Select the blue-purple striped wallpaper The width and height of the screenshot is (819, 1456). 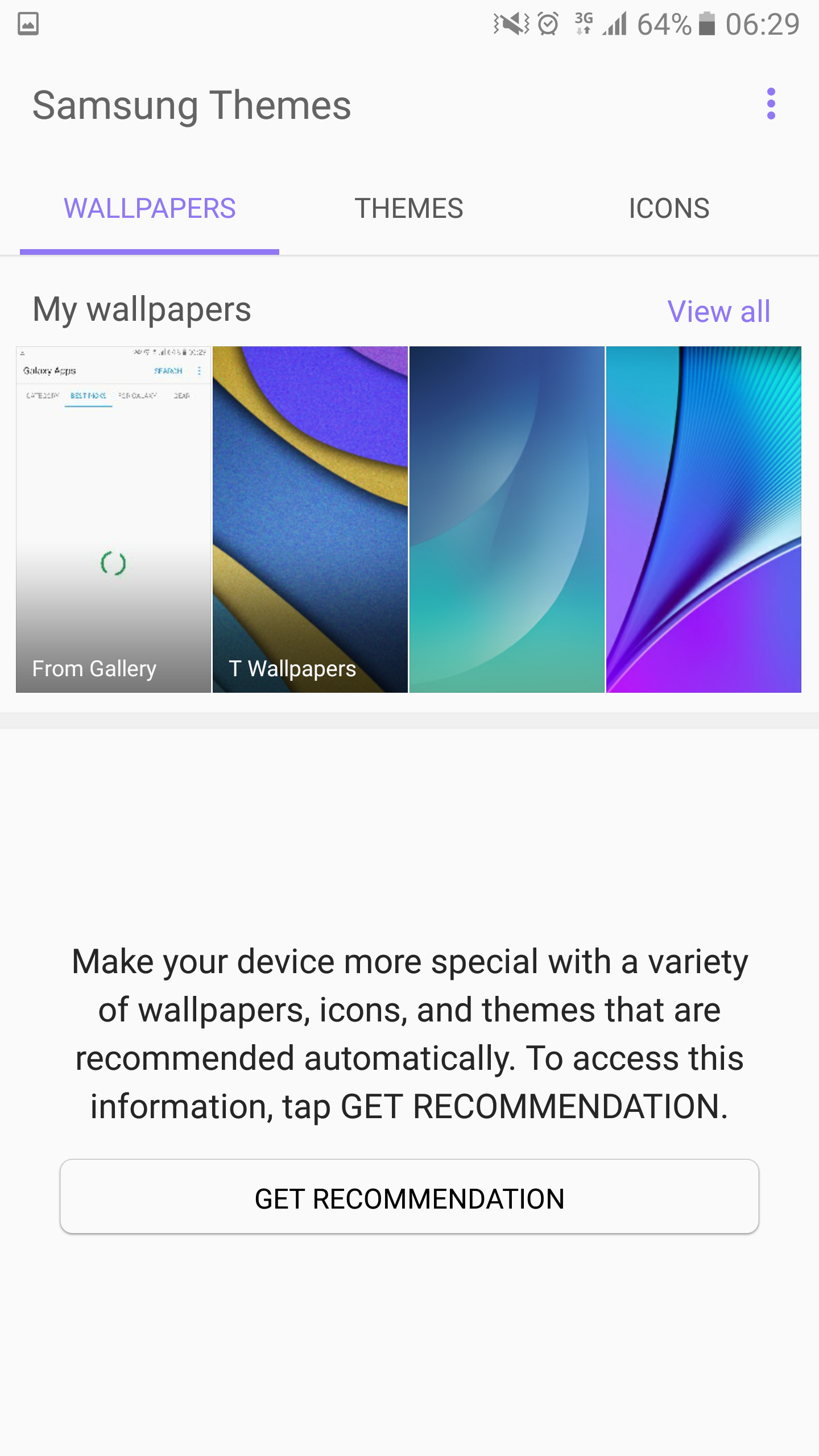click(704, 519)
